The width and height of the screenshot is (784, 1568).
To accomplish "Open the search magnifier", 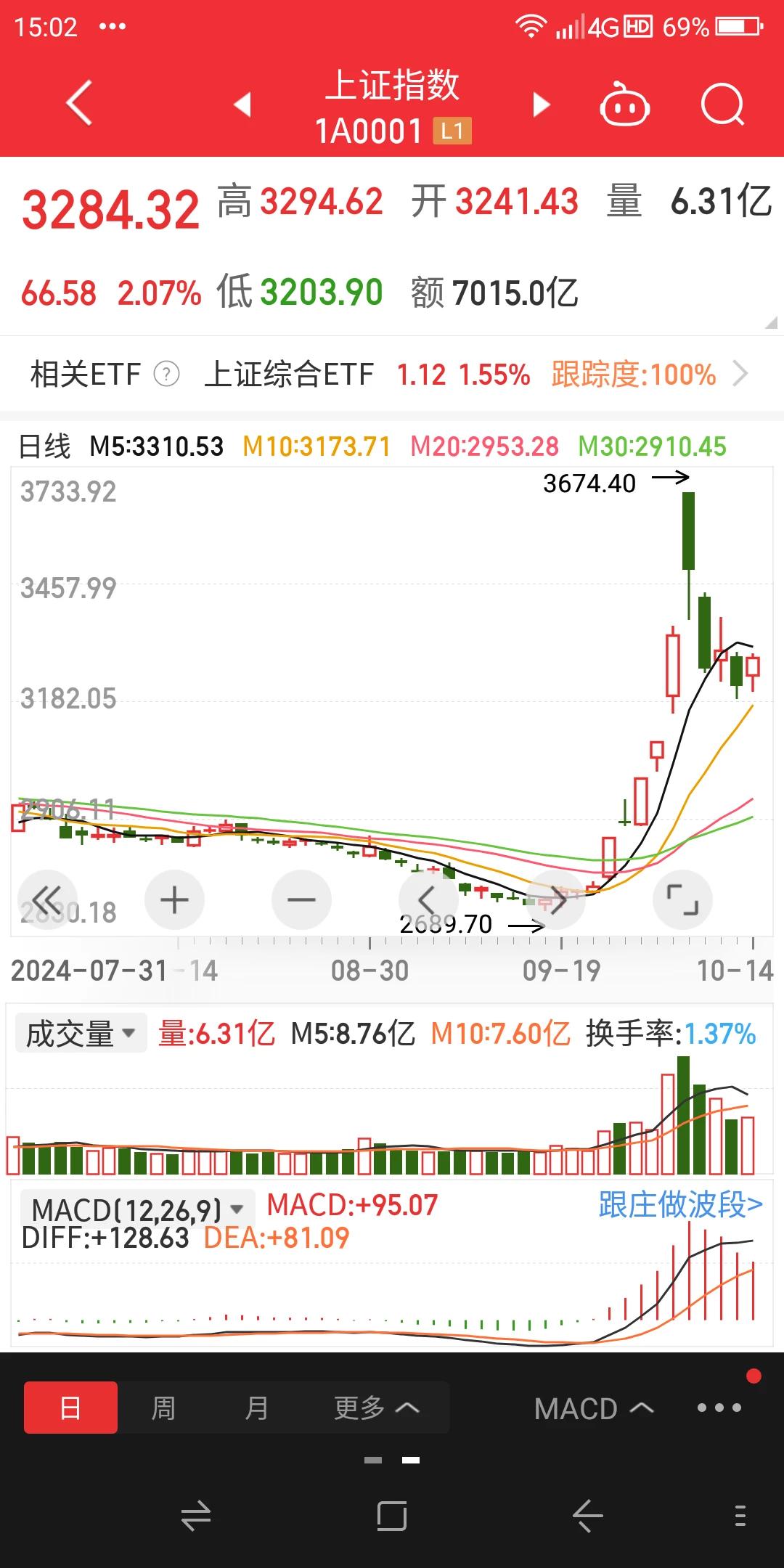I will 722,105.
